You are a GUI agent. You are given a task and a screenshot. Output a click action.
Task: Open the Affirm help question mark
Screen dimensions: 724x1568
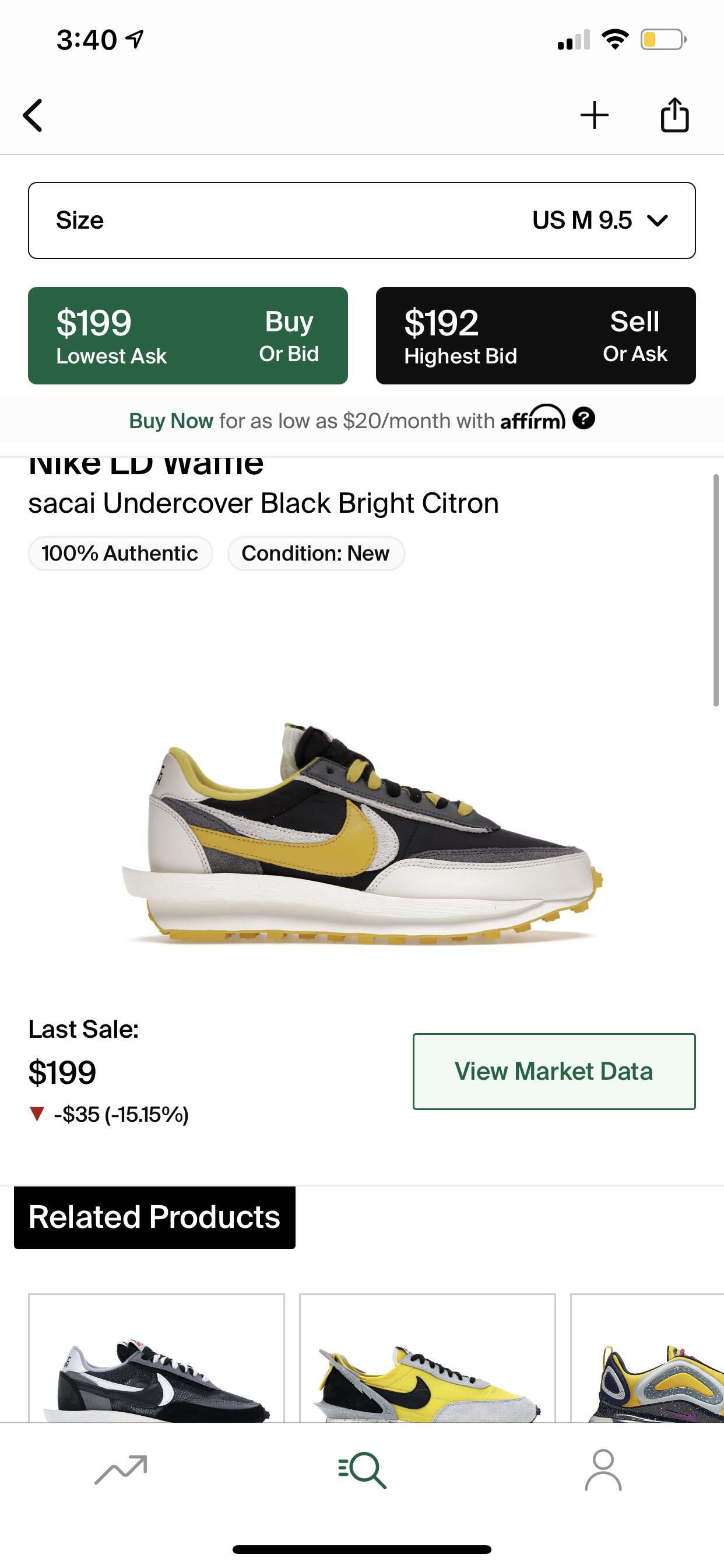584,419
